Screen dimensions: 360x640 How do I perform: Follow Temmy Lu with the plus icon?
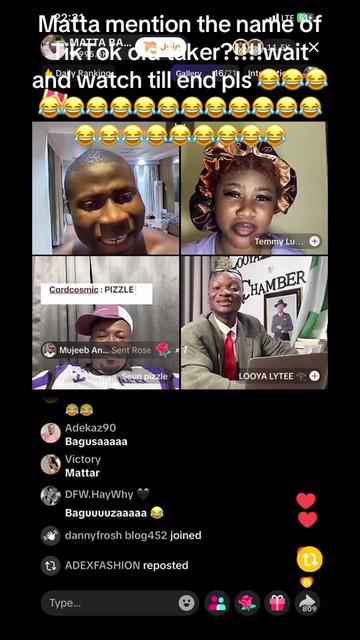(x=314, y=241)
